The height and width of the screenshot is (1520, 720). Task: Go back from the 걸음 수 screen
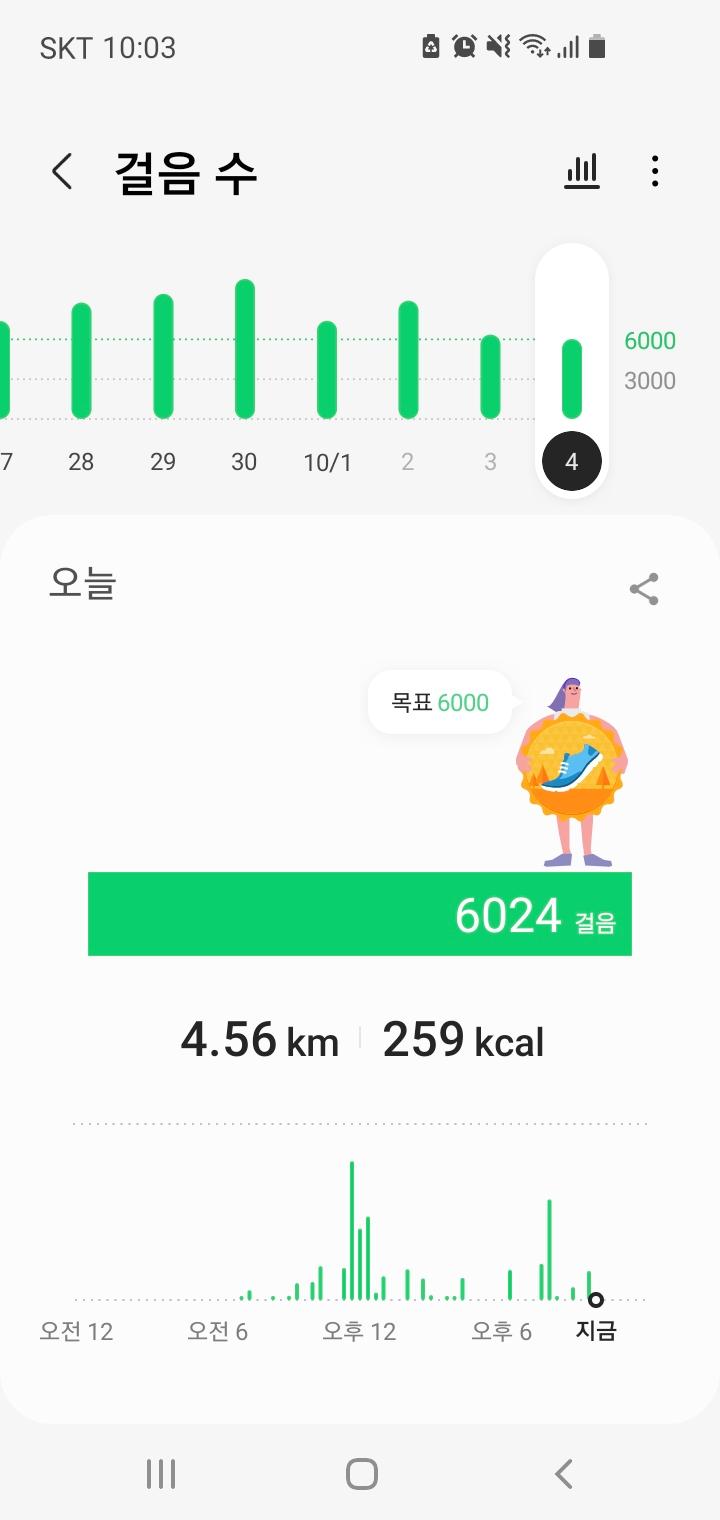click(x=62, y=172)
